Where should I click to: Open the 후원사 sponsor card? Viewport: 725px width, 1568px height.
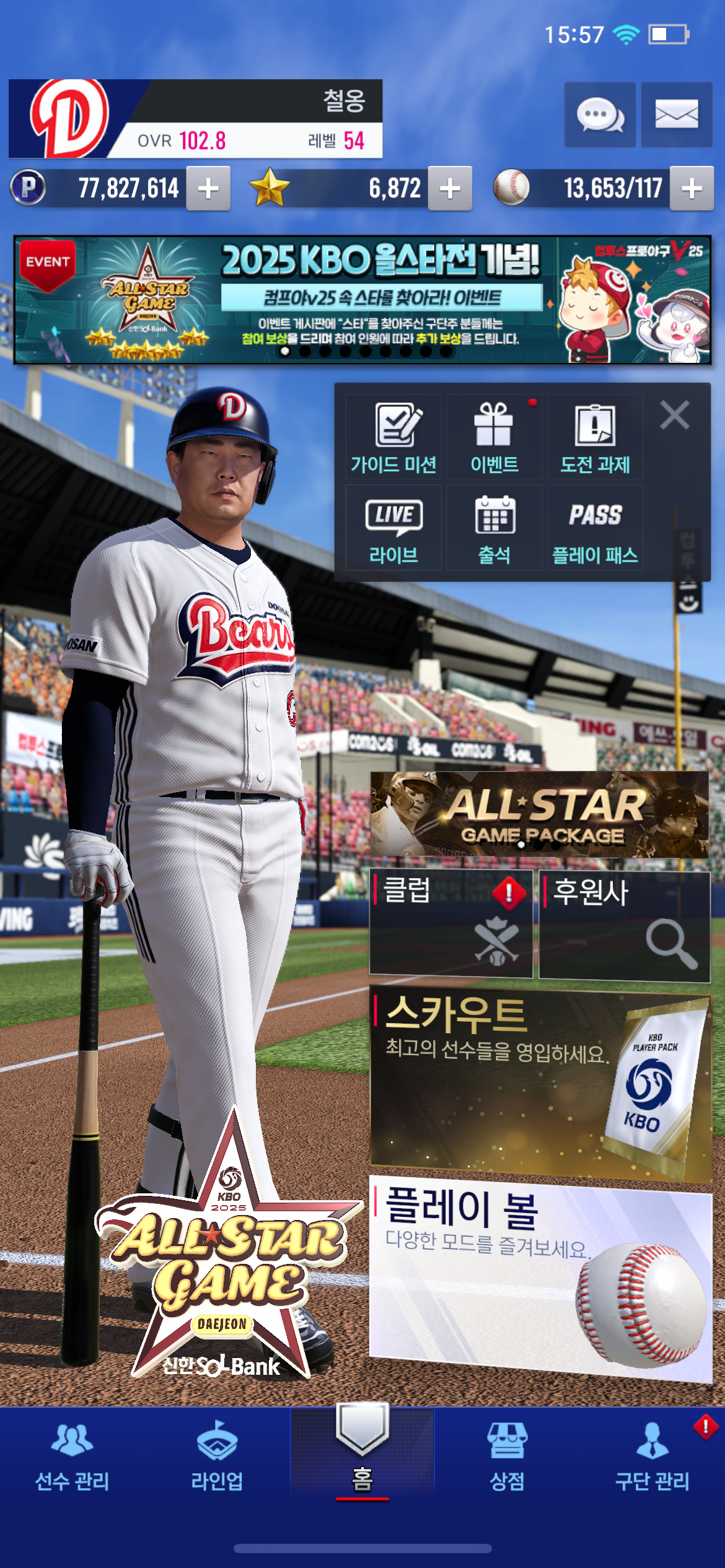pos(624,926)
